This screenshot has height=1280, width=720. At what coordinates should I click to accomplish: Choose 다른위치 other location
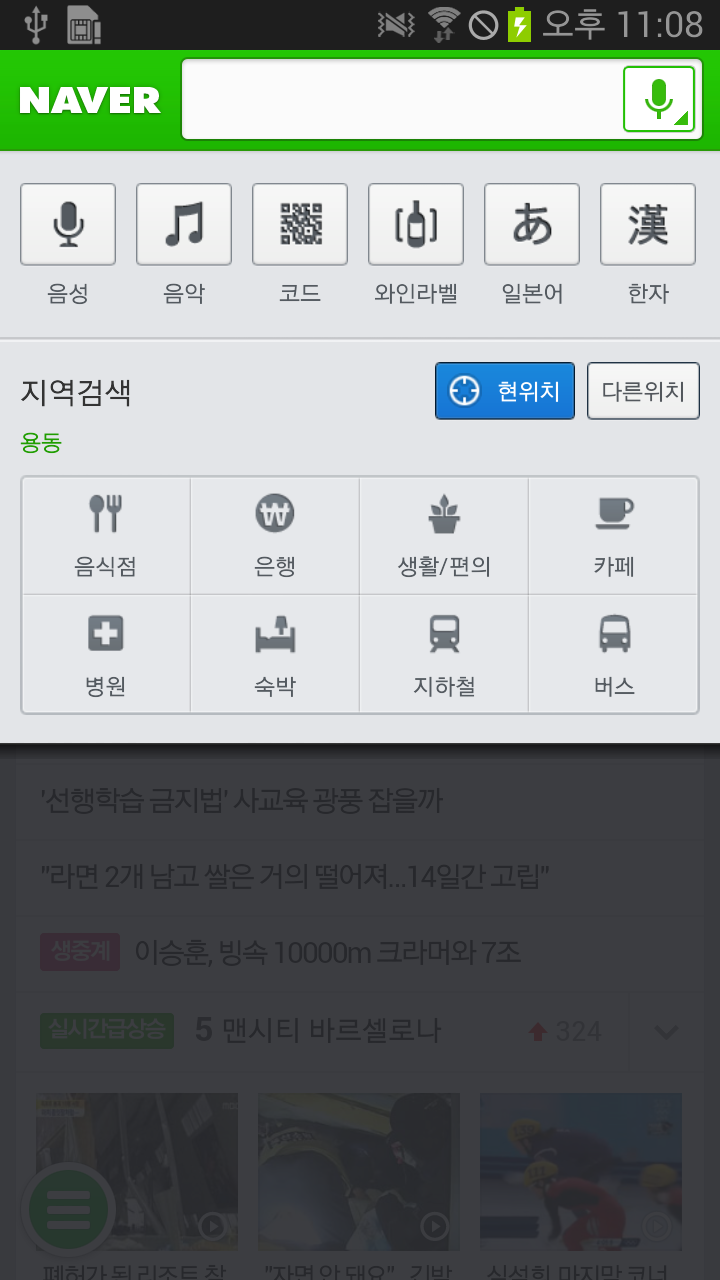click(643, 391)
